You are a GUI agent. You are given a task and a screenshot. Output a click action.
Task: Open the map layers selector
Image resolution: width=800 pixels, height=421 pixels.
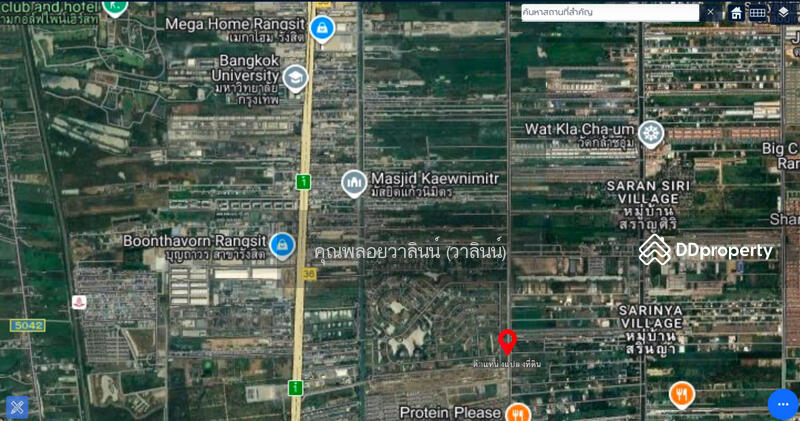783,13
